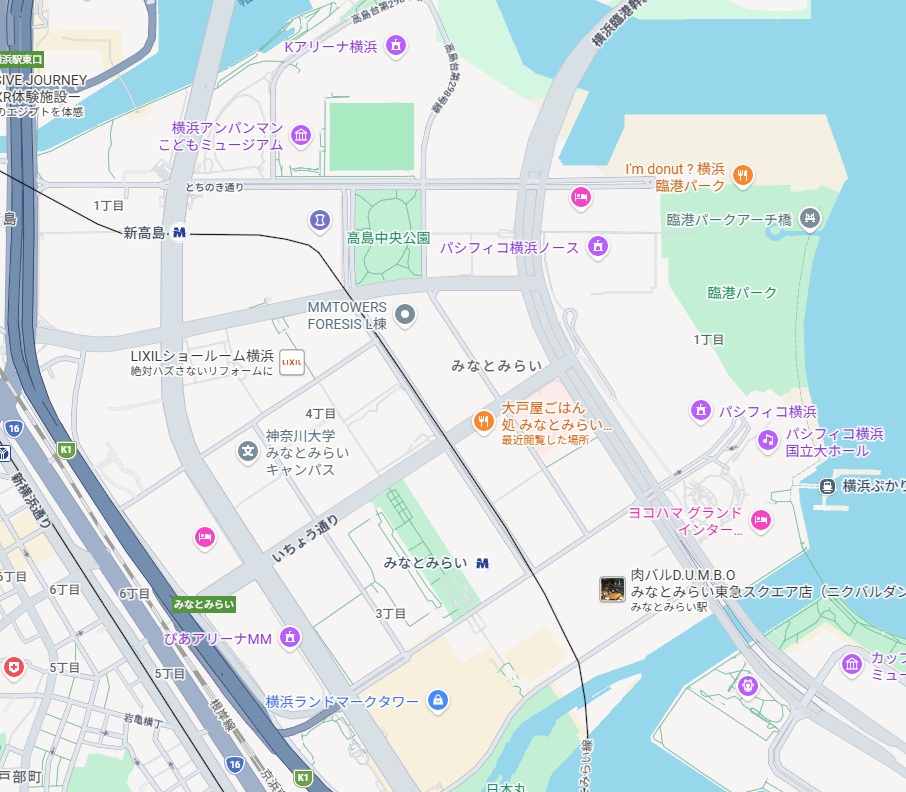
Task: Open 肉バルD.U.M.B.O photo marker
Action: point(612,589)
